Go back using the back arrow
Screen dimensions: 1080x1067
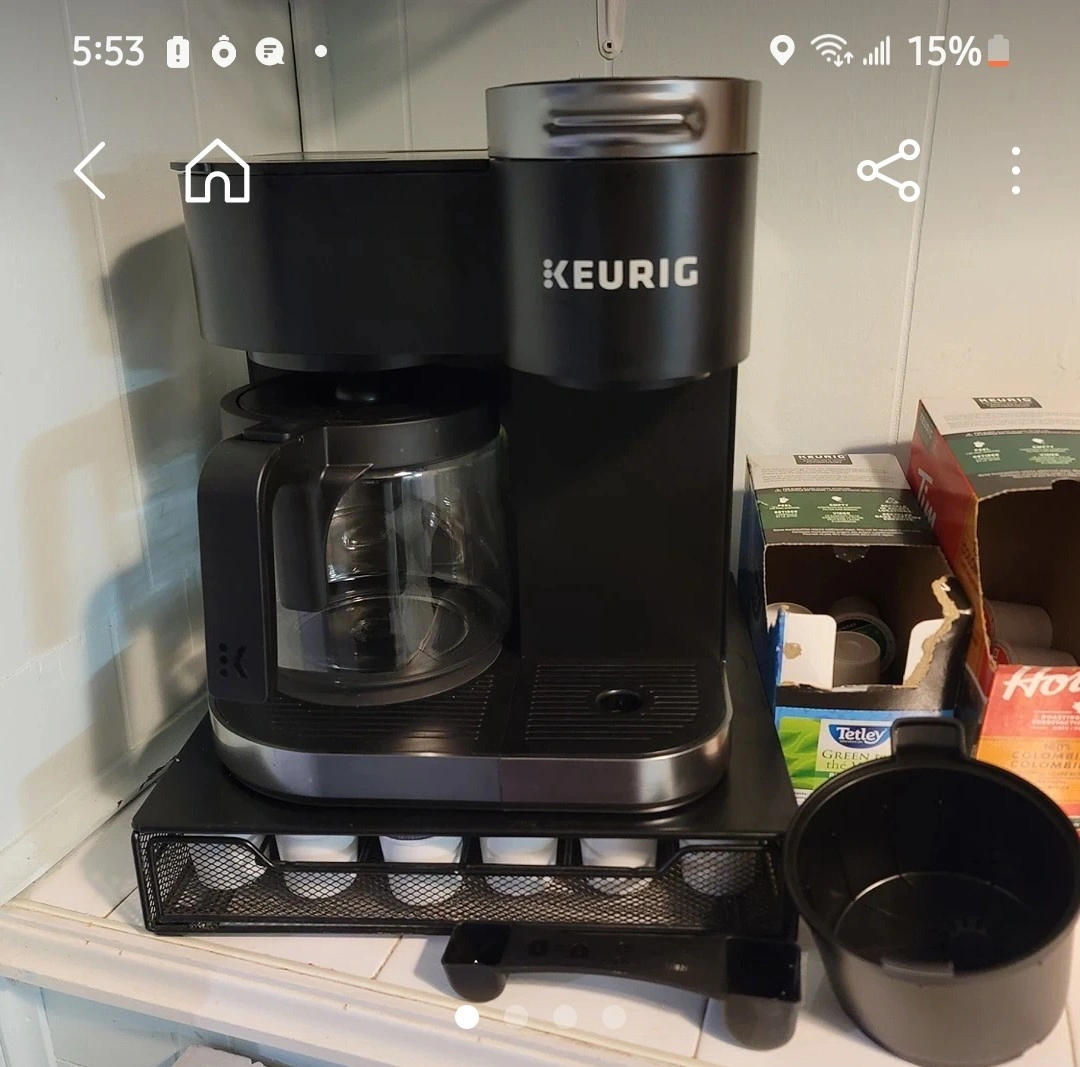[x=90, y=171]
